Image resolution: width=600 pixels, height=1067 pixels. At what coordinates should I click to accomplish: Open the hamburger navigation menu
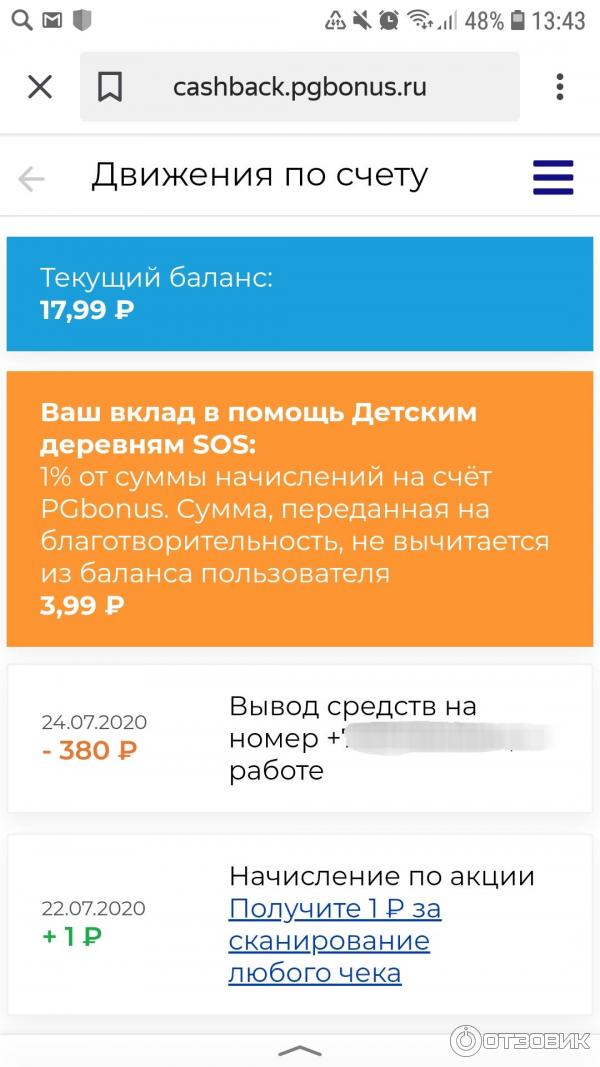(x=553, y=177)
